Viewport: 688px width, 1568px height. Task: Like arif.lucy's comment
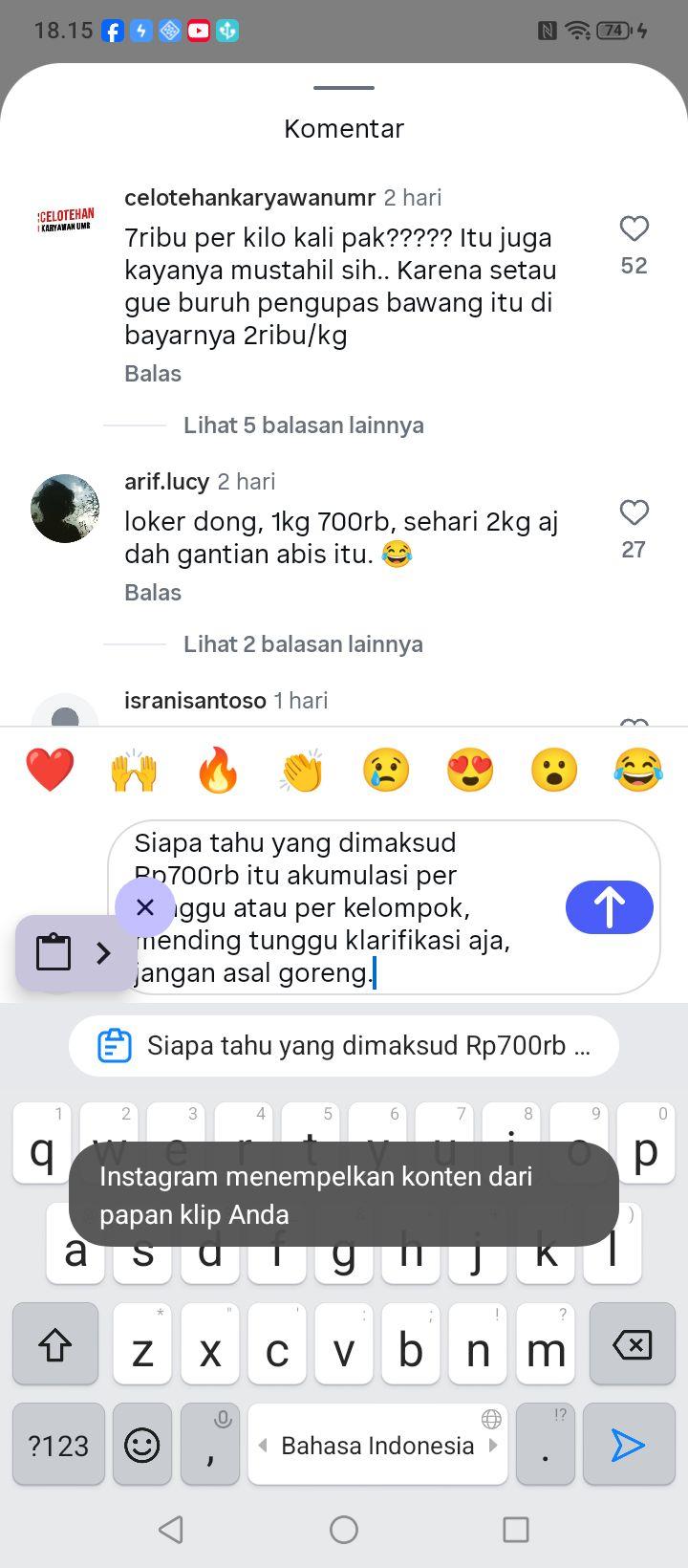pyautogui.click(x=634, y=512)
